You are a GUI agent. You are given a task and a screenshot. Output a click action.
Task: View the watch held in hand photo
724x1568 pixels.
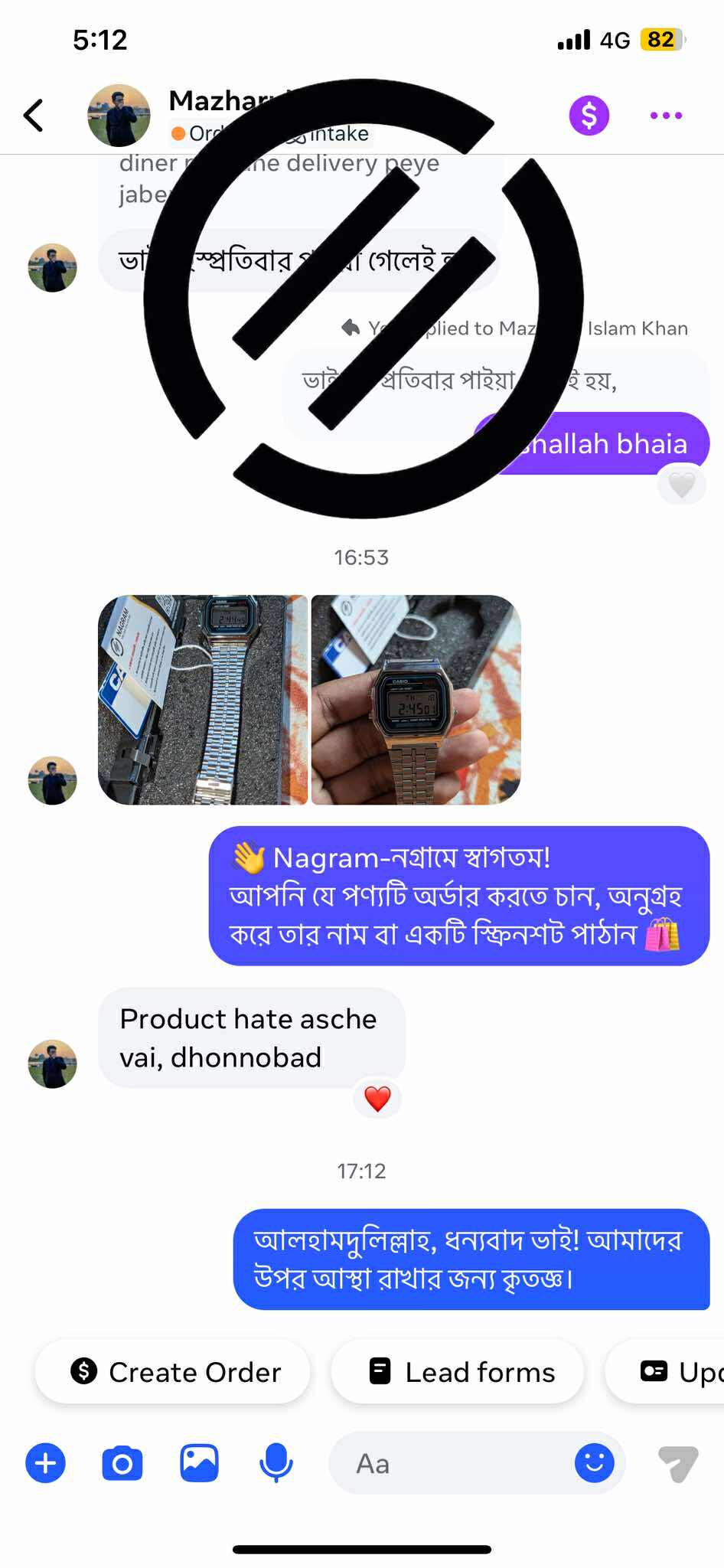416,700
